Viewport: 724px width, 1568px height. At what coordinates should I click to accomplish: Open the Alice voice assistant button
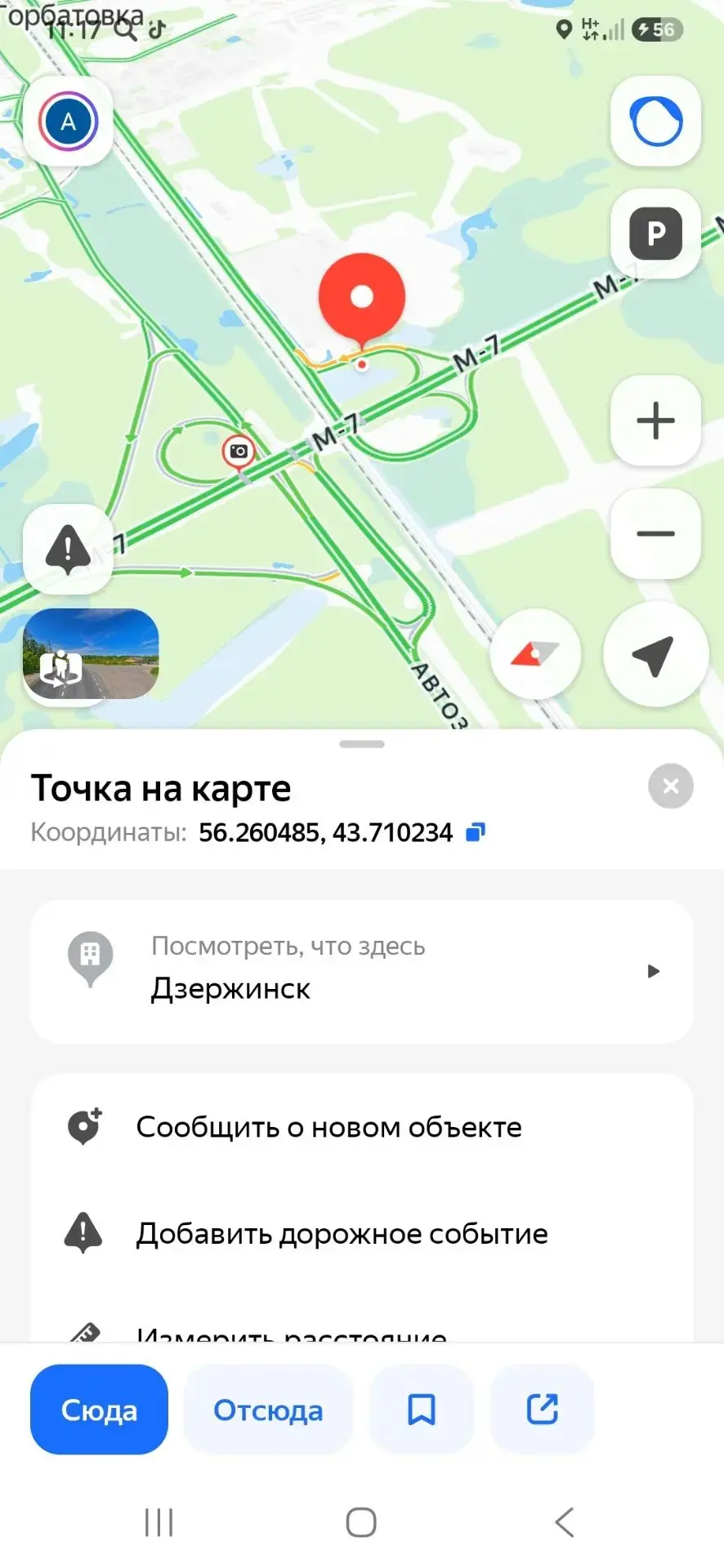click(x=655, y=122)
